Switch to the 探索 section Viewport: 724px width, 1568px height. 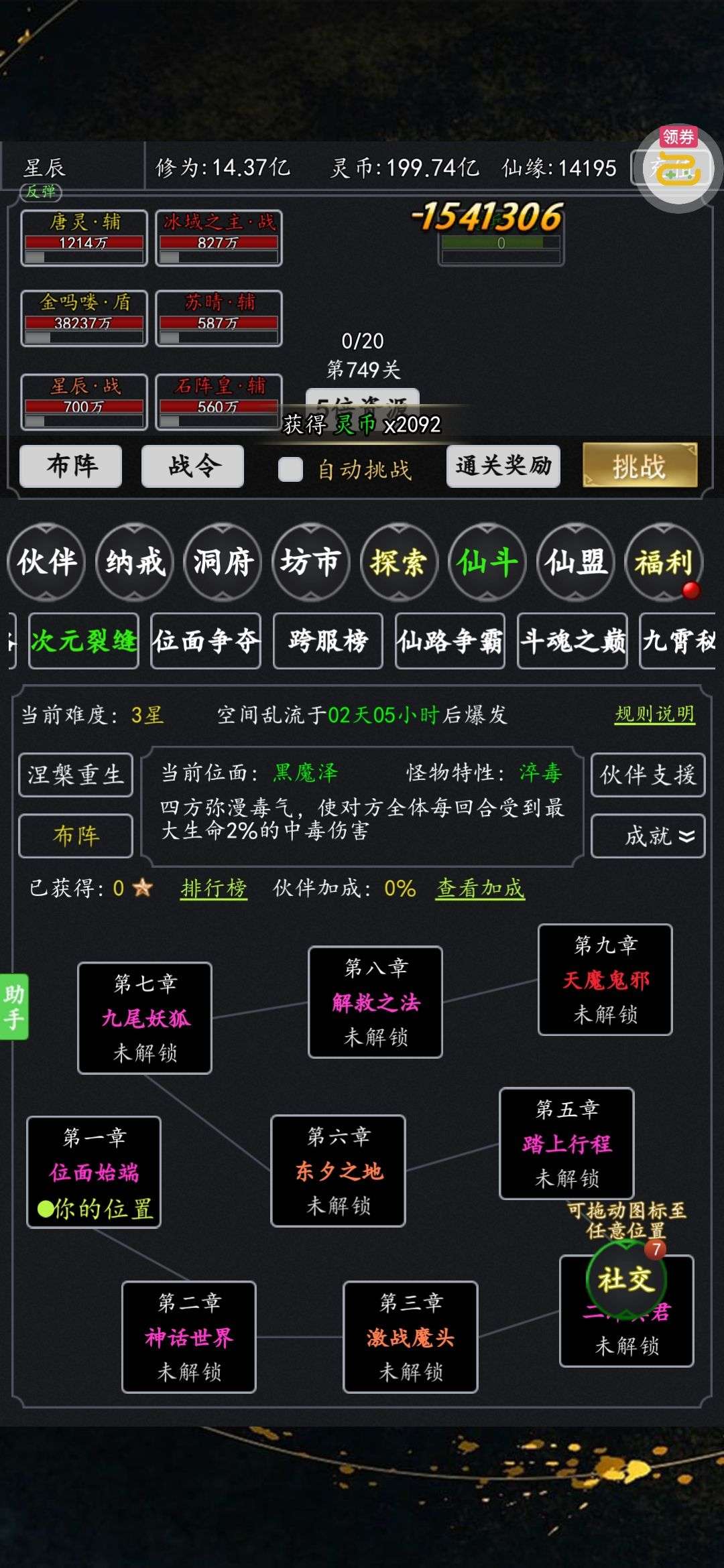coord(399,562)
